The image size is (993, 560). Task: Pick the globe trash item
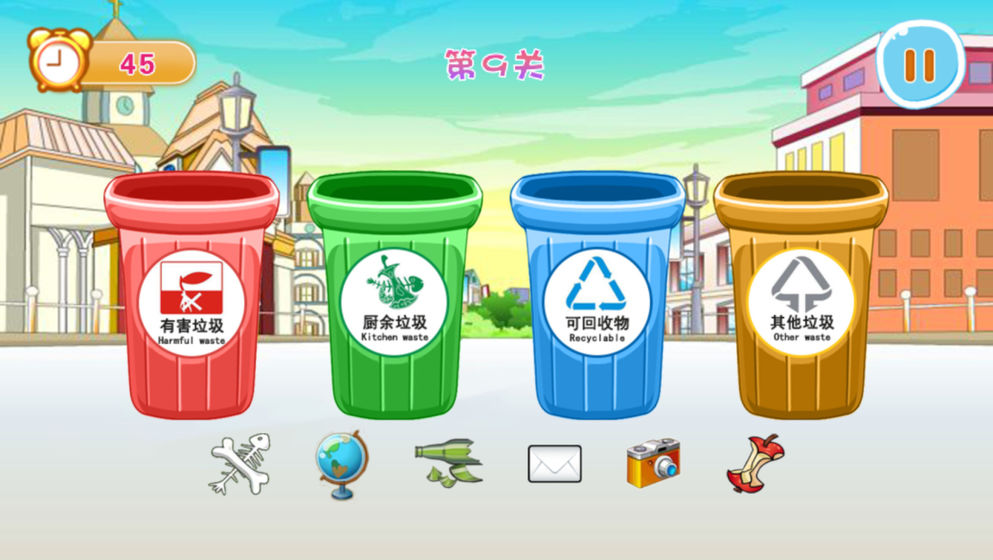click(341, 464)
